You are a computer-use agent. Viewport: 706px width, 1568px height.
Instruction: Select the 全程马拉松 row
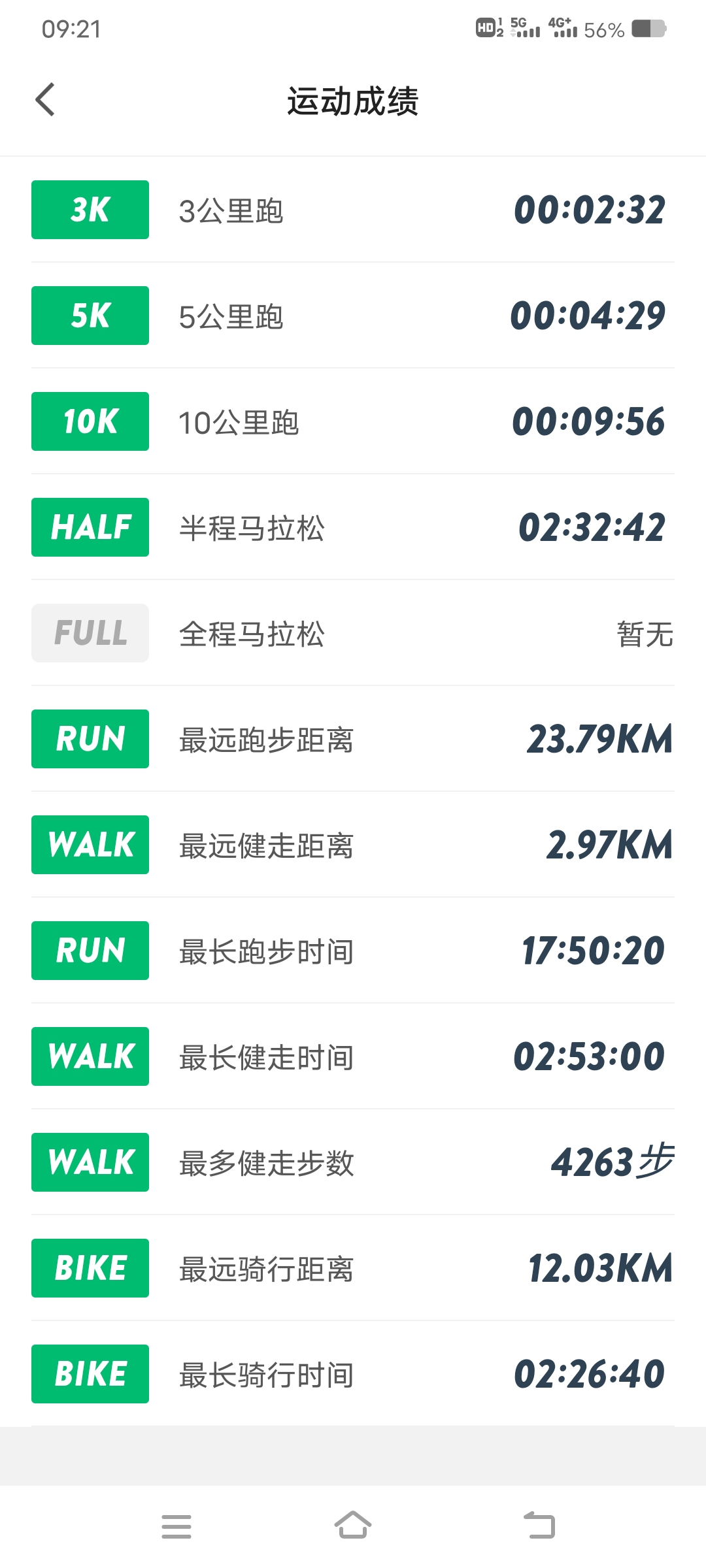coord(353,633)
